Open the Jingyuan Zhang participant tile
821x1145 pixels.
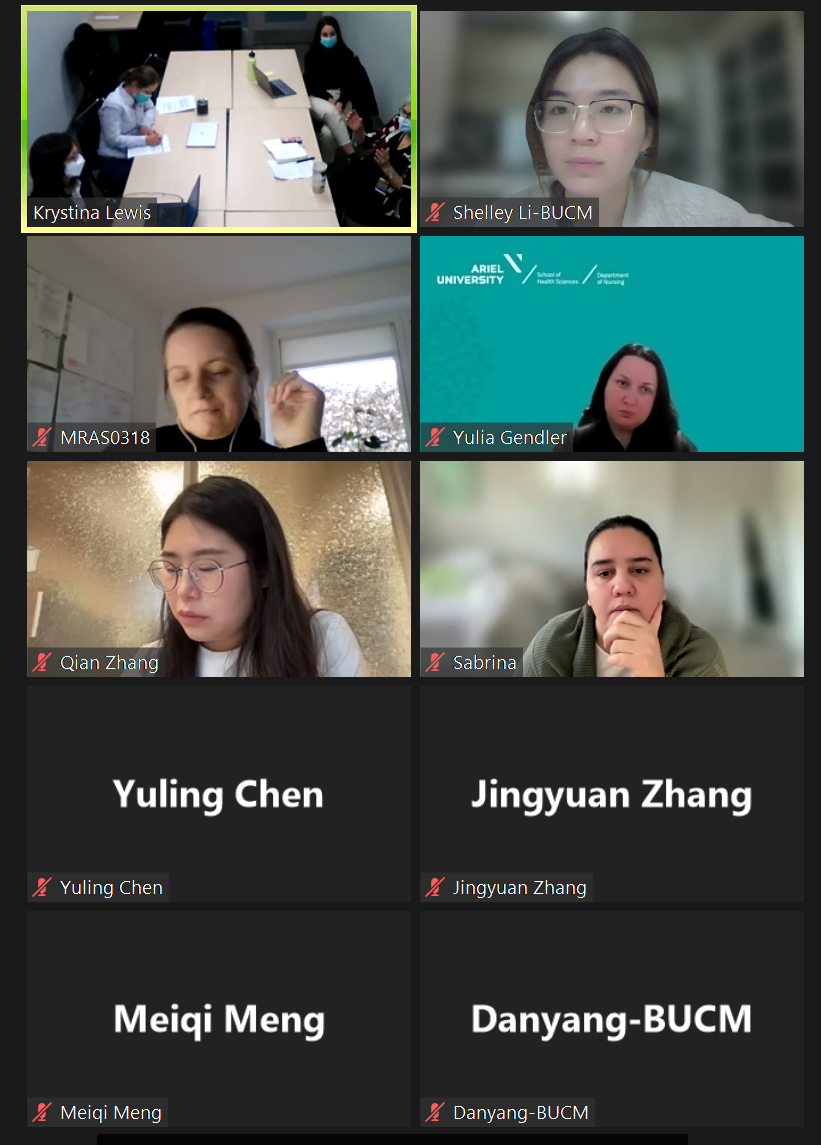[612, 794]
